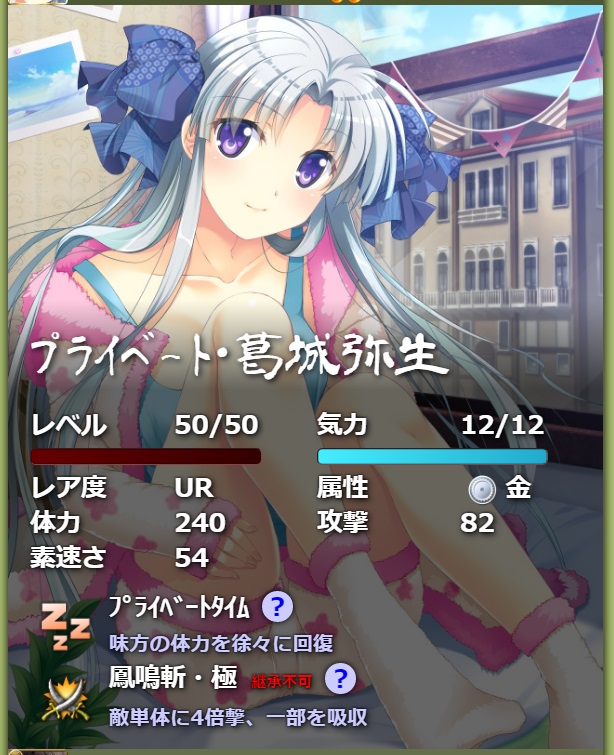Open help for 鳳鳴斬・極 skill
The image size is (614, 755).
coord(341,679)
